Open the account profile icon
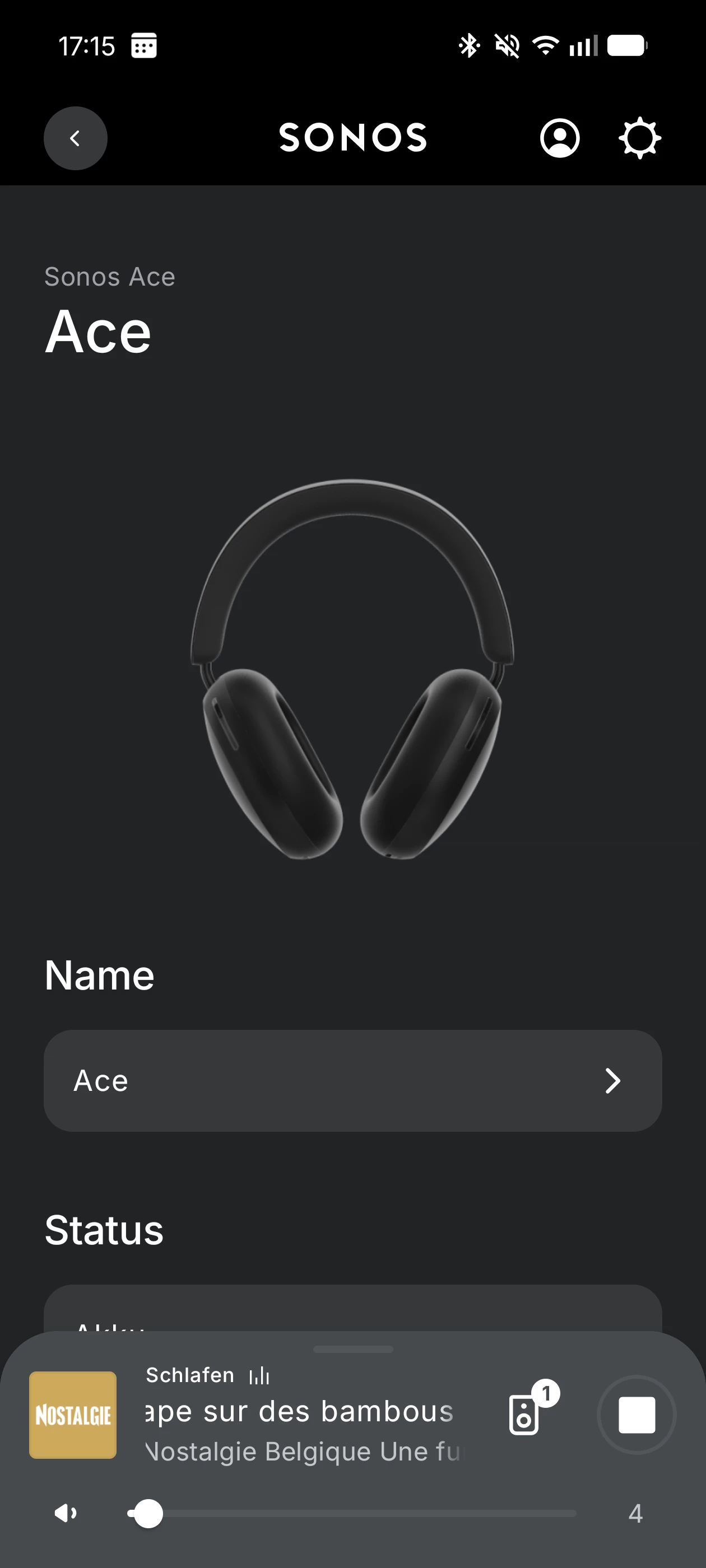This screenshot has width=706, height=1568. pyautogui.click(x=559, y=138)
